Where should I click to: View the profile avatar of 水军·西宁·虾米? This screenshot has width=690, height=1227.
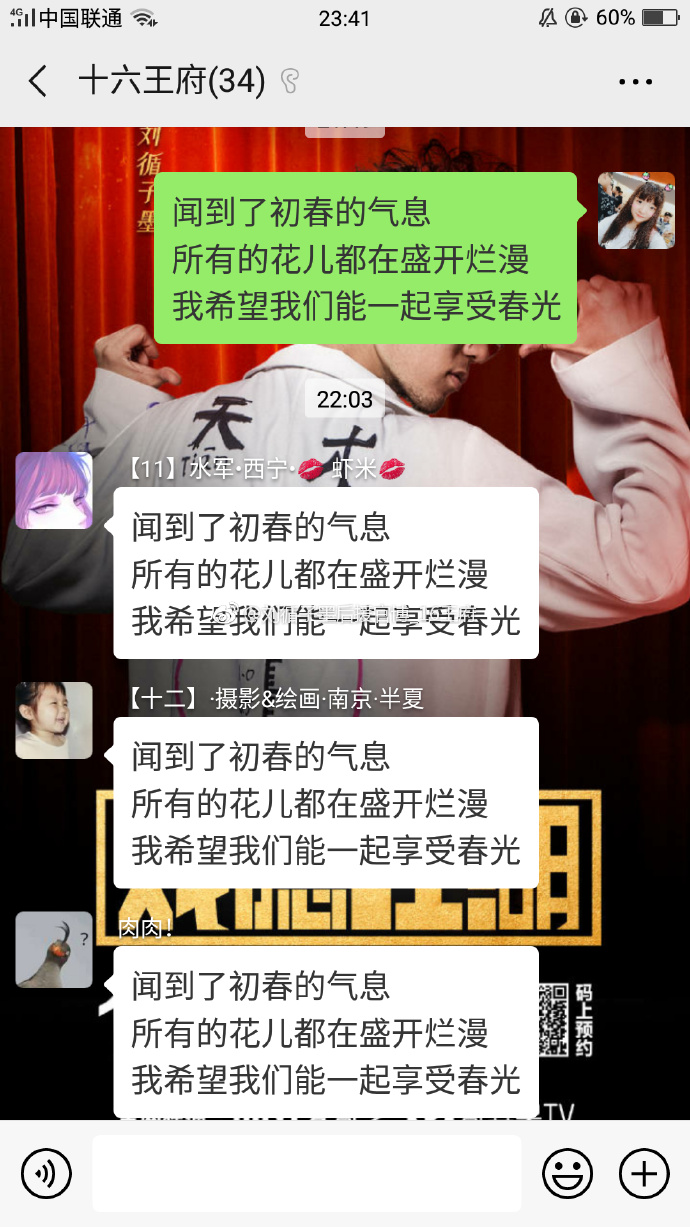coord(54,490)
